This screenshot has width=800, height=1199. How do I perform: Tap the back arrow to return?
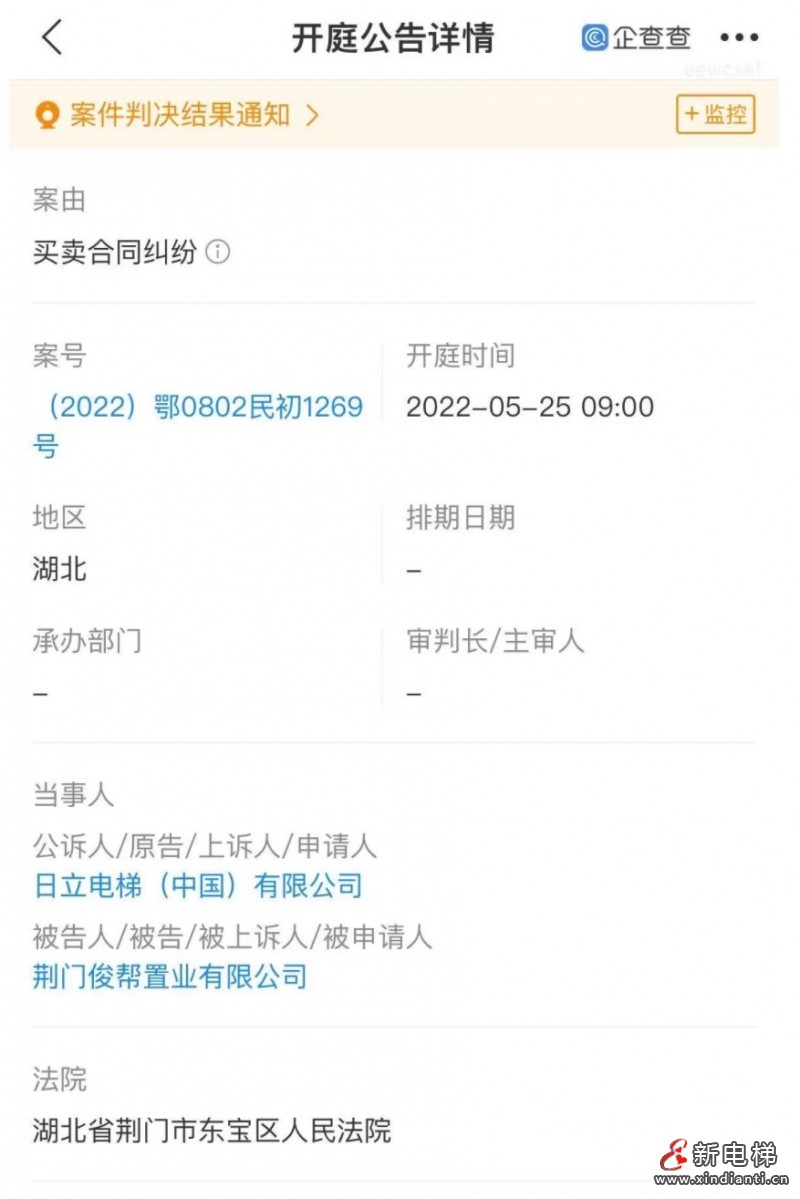coord(52,38)
